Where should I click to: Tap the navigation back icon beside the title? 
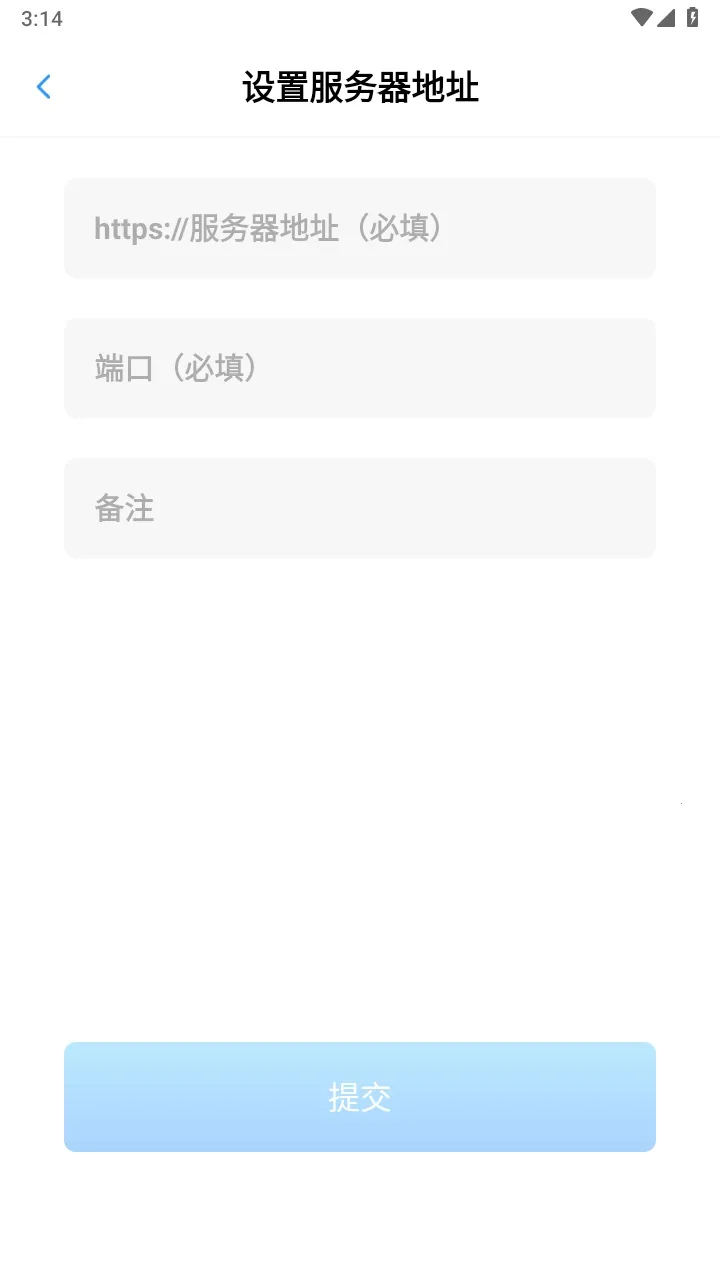pos(43,87)
